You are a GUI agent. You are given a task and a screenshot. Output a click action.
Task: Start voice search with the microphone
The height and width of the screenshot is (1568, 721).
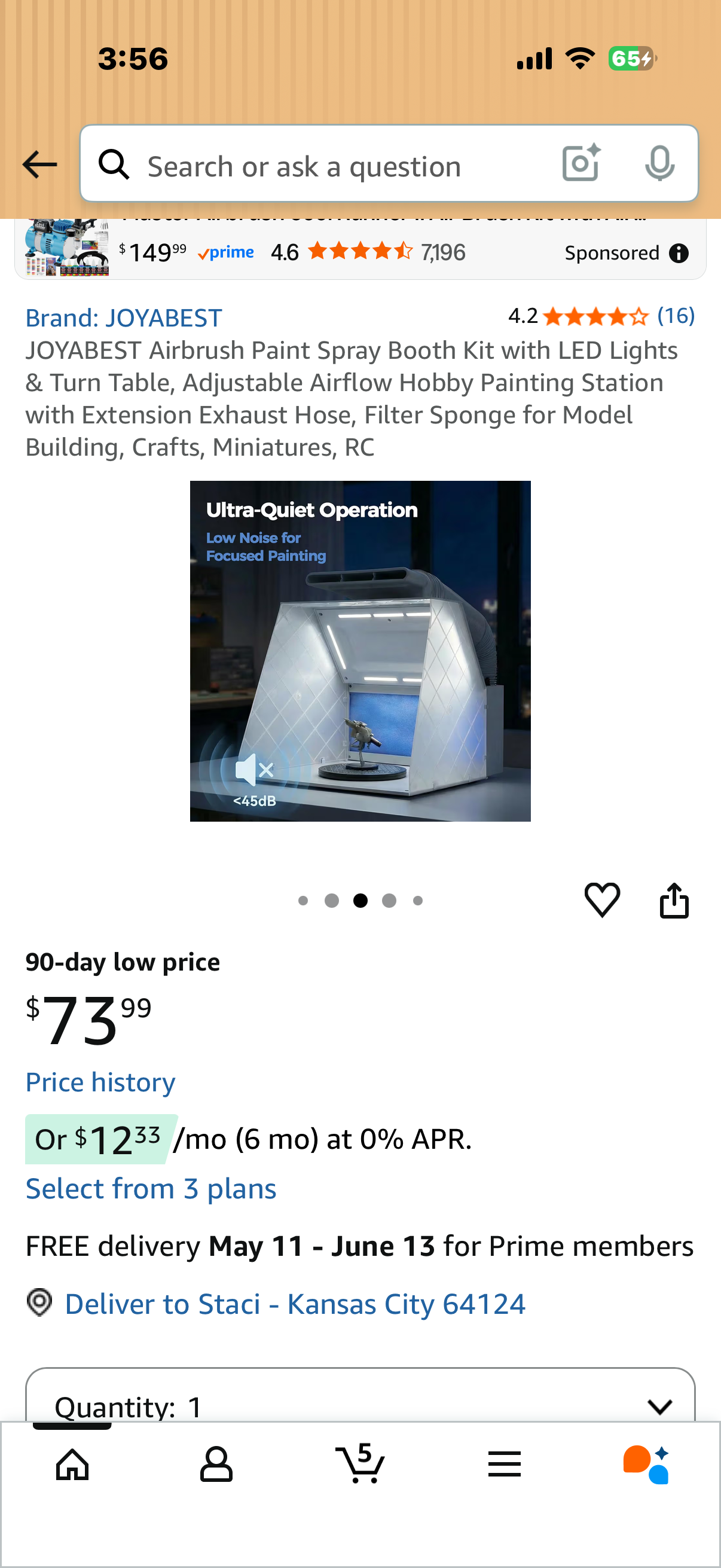click(659, 163)
